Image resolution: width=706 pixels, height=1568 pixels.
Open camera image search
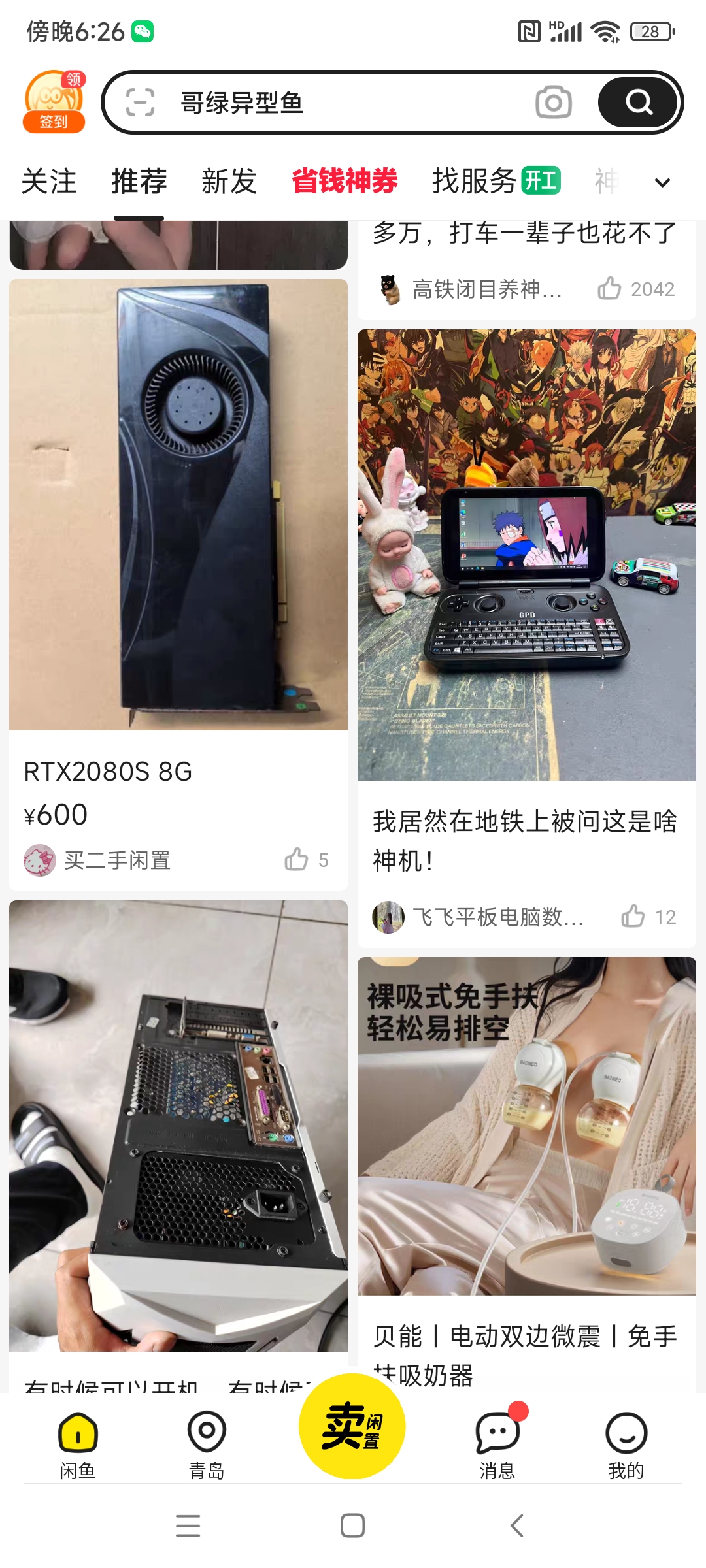pyautogui.click(x=553, y=103)
